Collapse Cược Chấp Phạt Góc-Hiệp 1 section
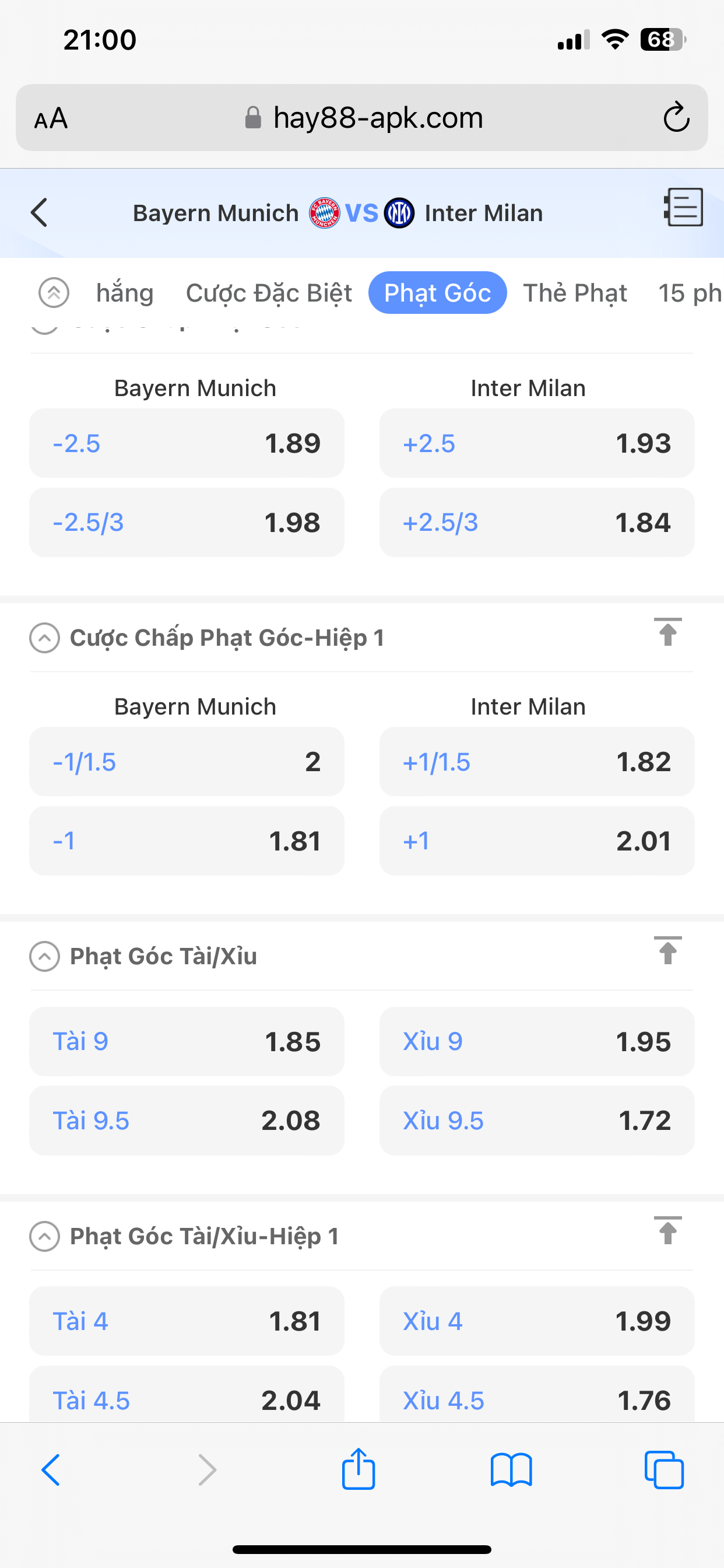Viewport: 724px width, 1568px height. pos(44,638)
